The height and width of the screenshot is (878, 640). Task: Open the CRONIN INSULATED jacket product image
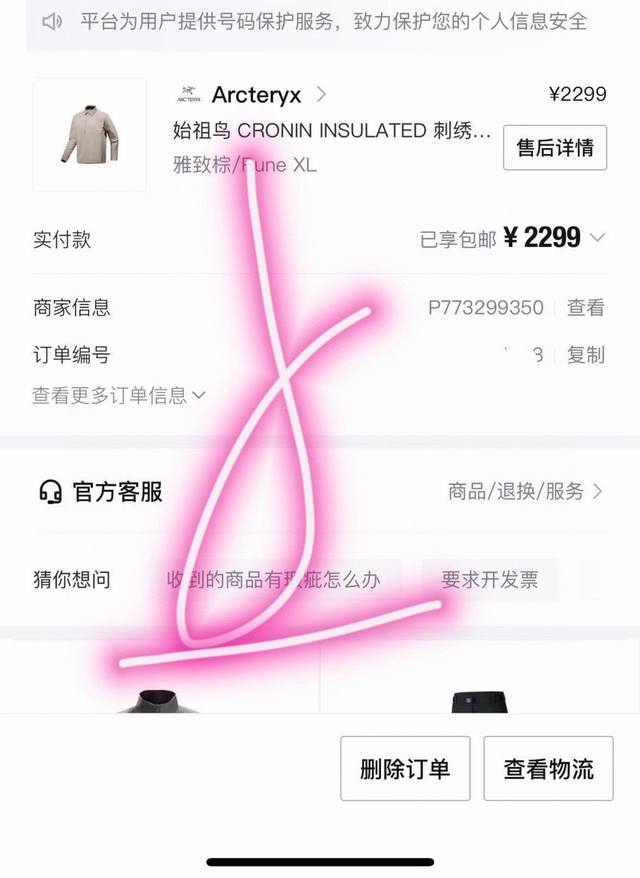coord(90,135)
